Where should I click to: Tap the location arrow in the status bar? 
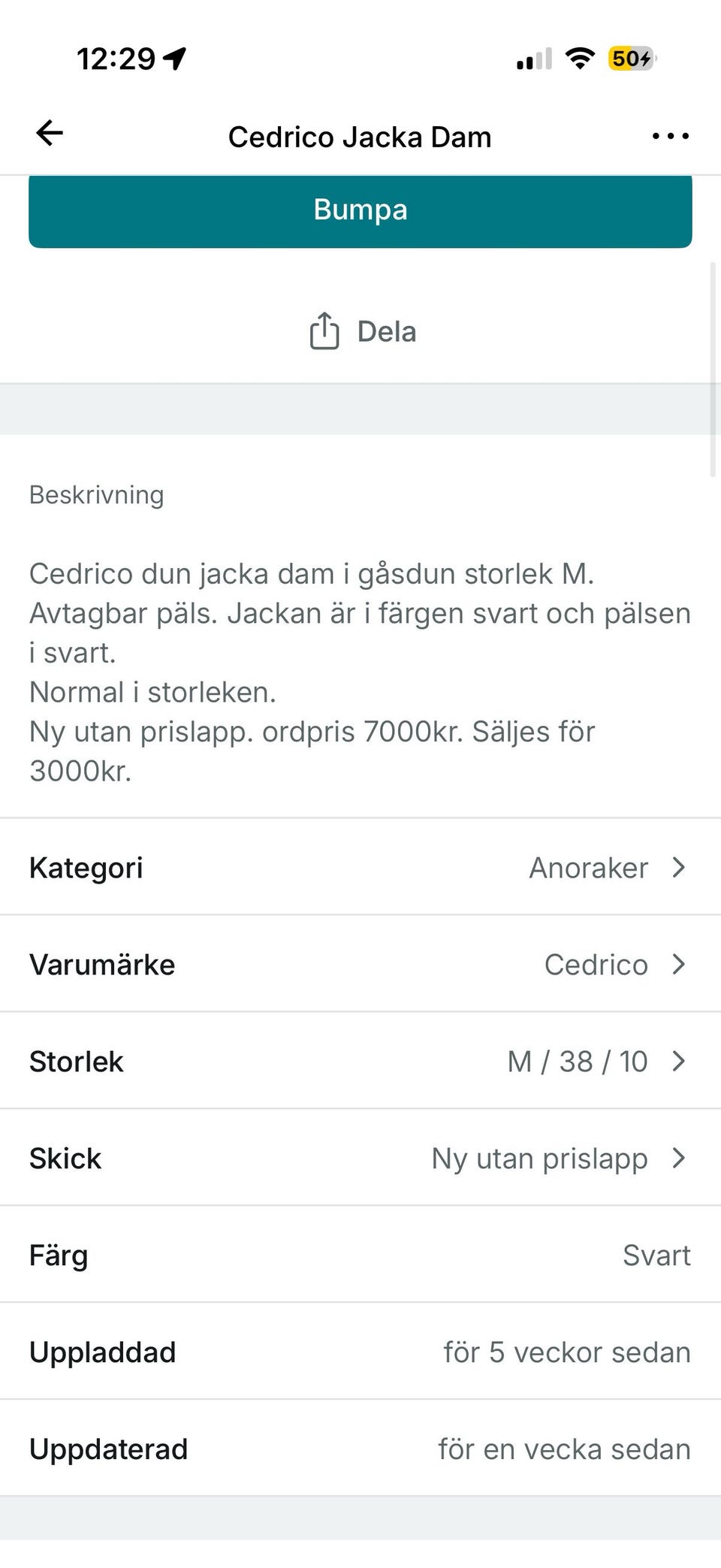click(x=174, y=57)
